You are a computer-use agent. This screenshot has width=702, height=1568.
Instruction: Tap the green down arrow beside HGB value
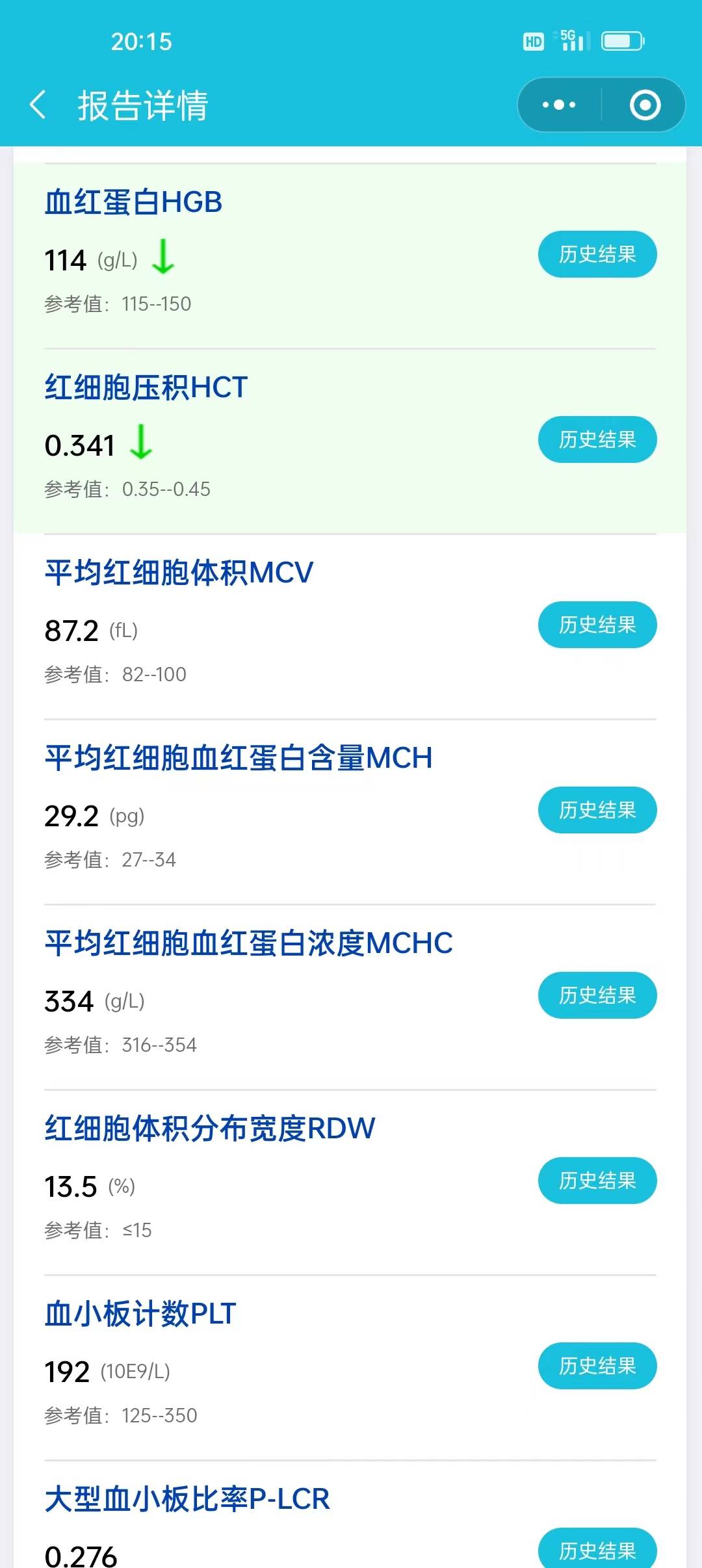pyautogui.click(x=162, y=259)
